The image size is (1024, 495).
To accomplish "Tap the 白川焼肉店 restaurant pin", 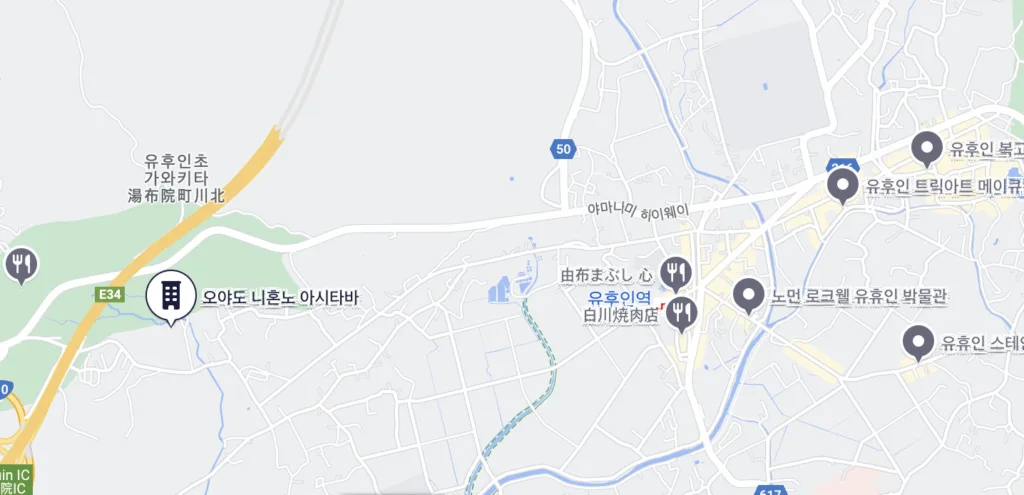I will point(683,313).
